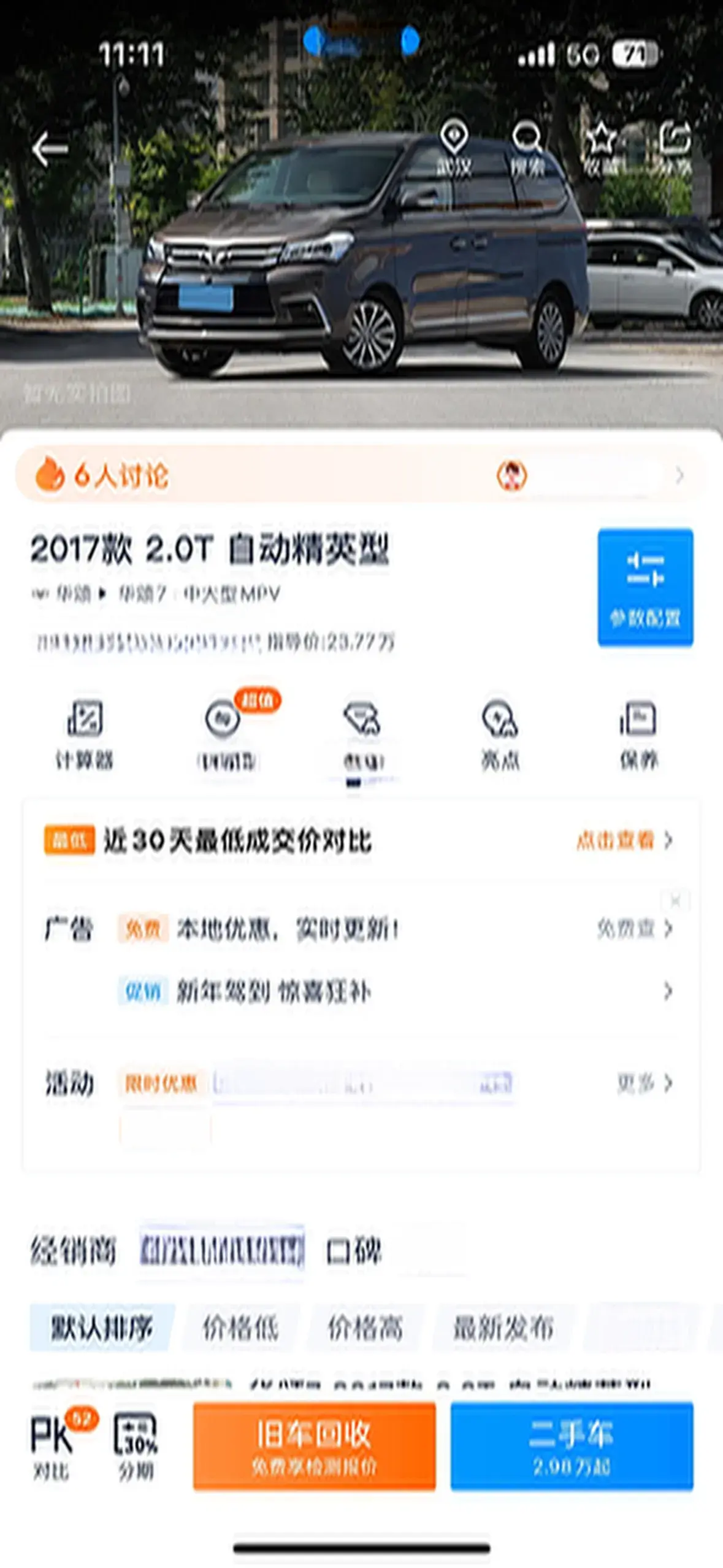Favorite this car with the star icon
This screenshot has width=723, height=1568.
coord(600,147)
